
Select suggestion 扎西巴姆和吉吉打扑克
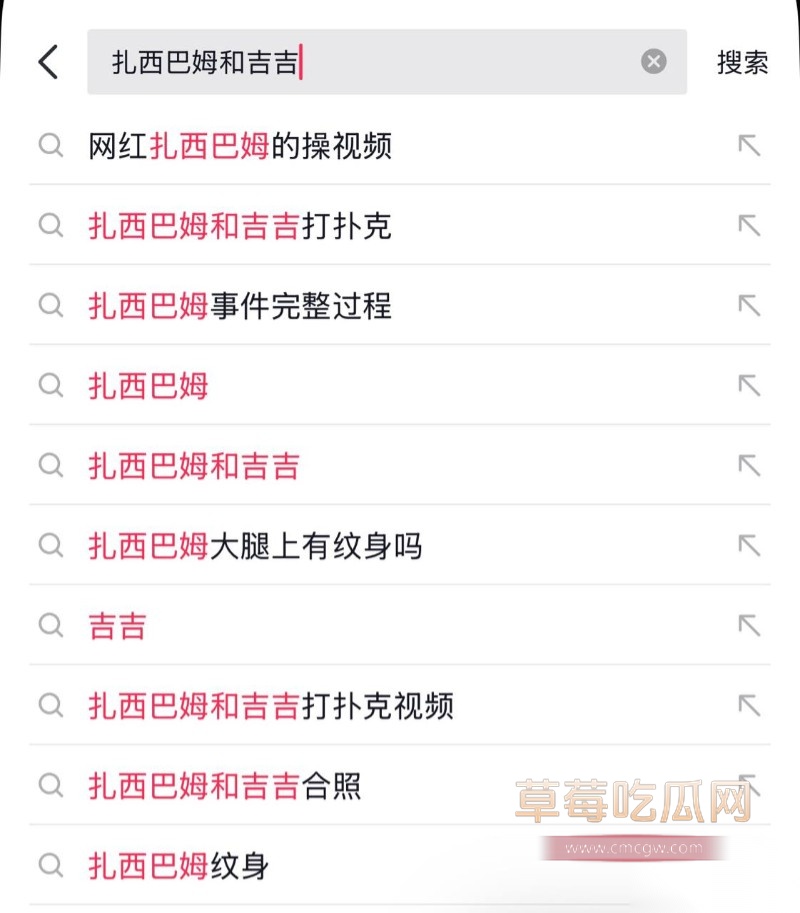[x=240, y=225]
